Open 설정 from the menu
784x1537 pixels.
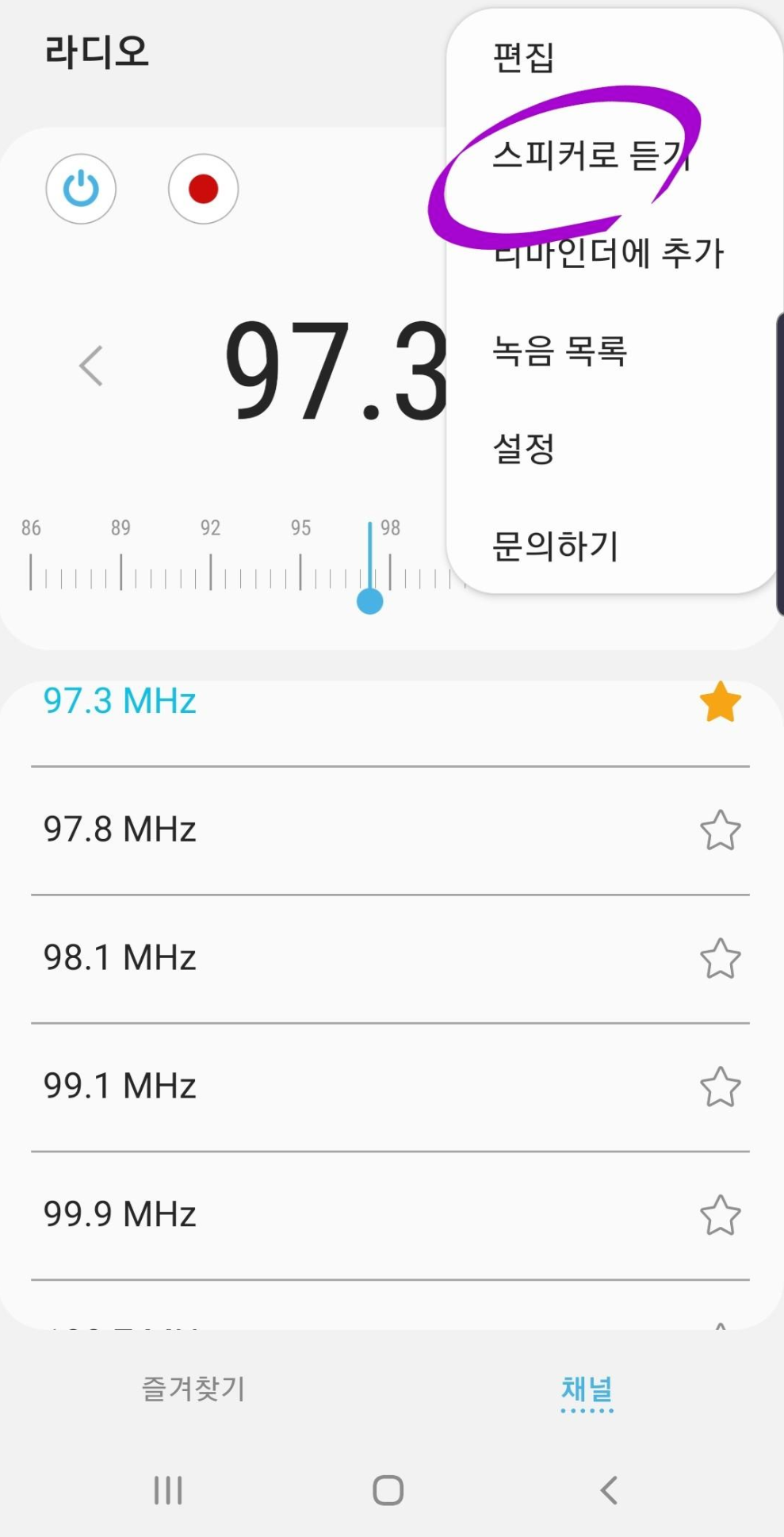[523, 449]
